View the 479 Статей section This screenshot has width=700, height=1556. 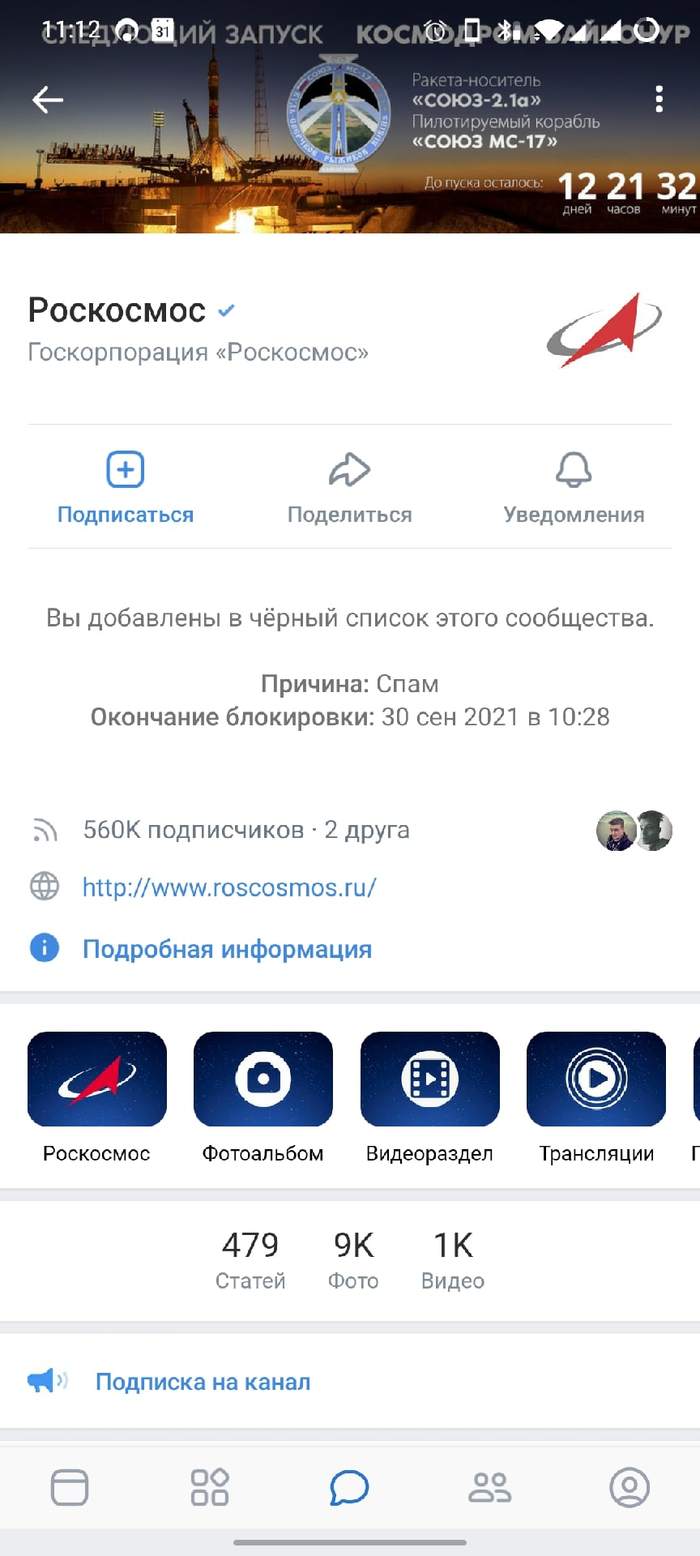click(x=250, y=1259)
